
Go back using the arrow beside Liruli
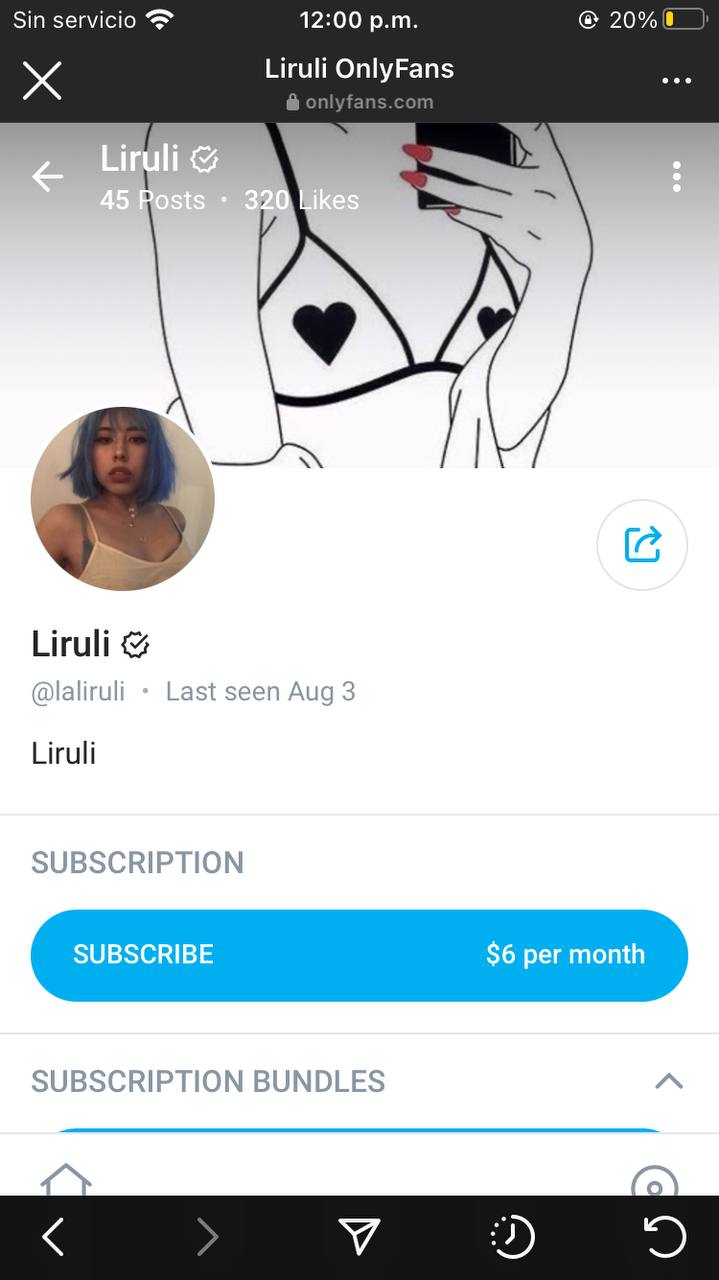click(x=47, y=177)
